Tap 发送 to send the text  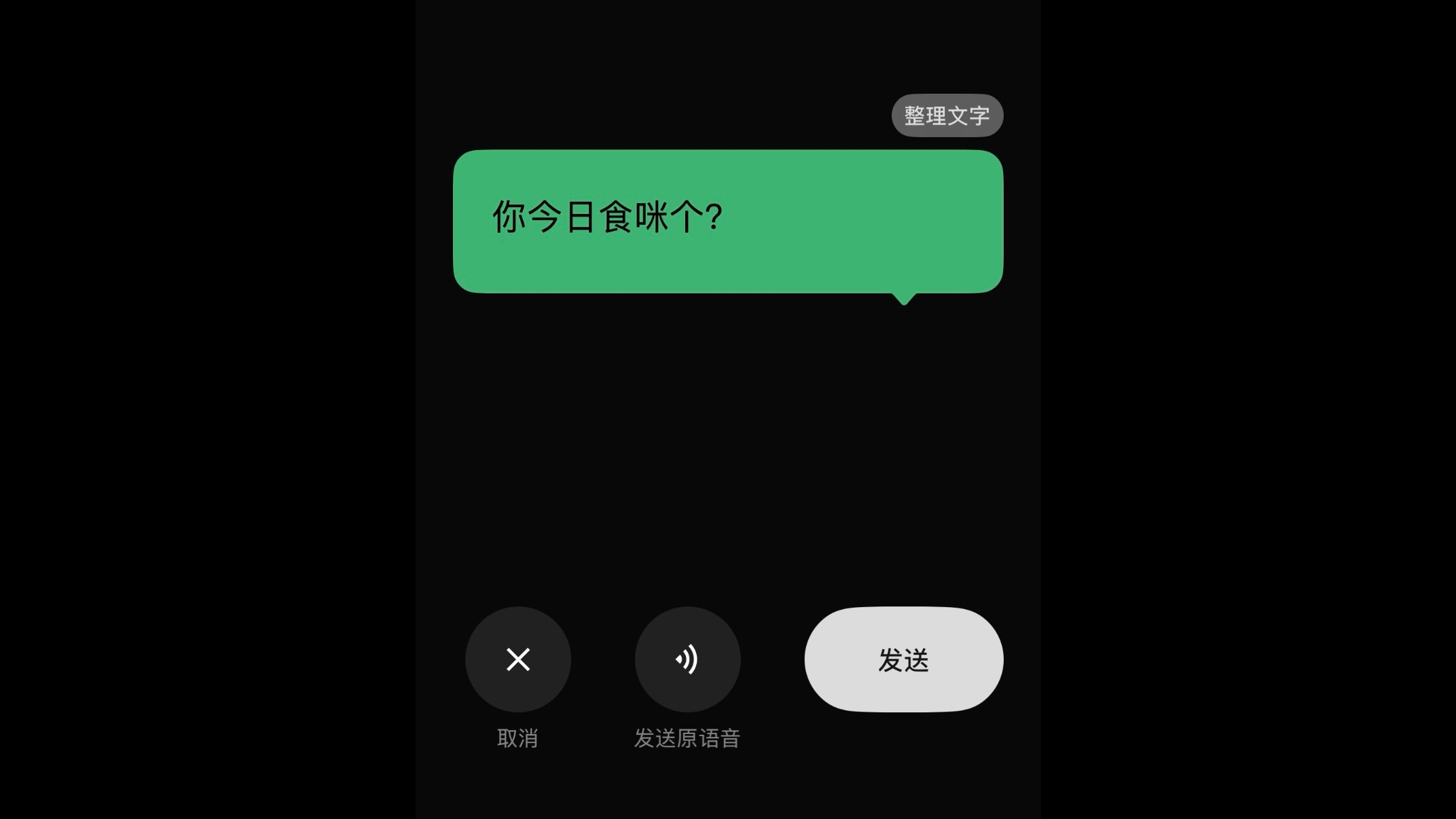(903, 659)
